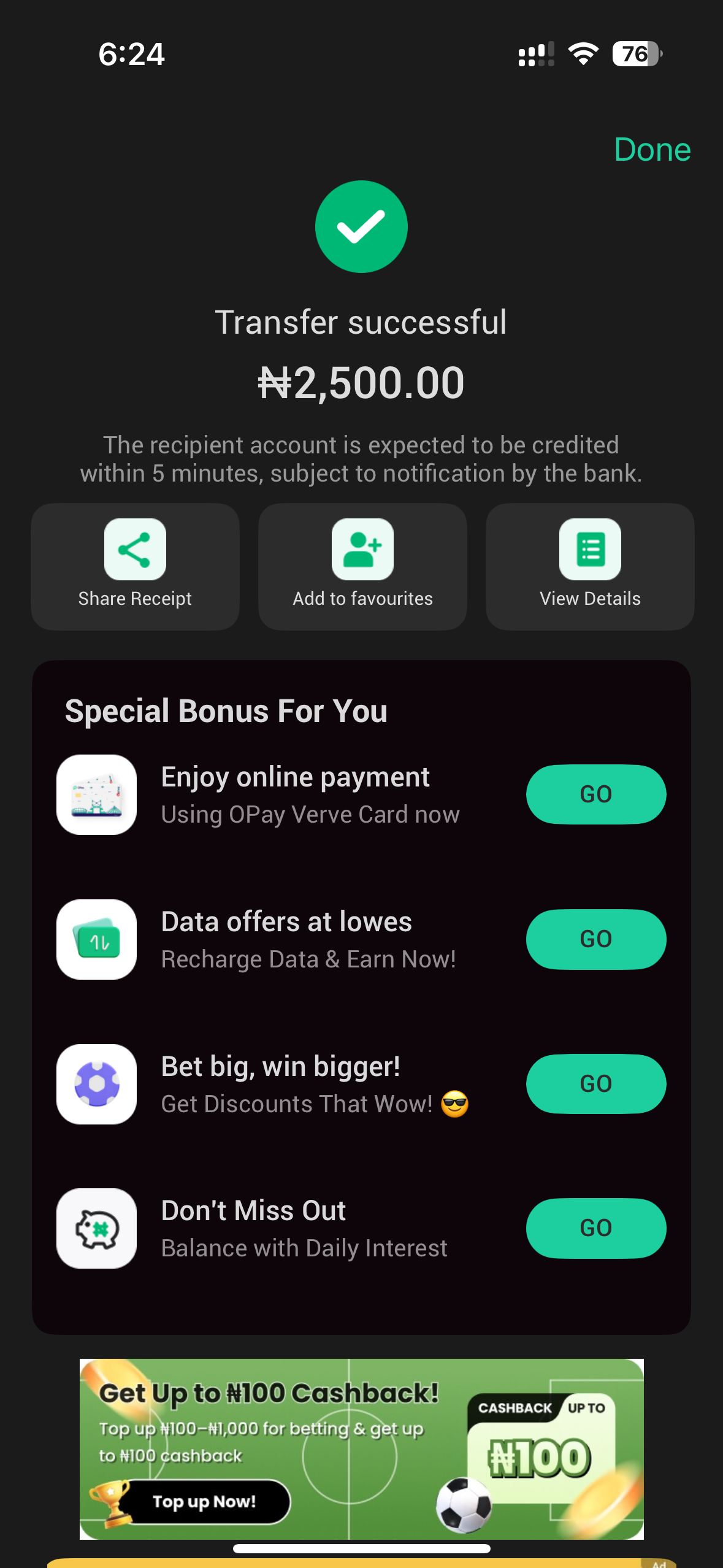The height and width of the screenshot is (1568, 723).
Task: Tap GO for Don't Miss Out
Action: (595, 1228)
